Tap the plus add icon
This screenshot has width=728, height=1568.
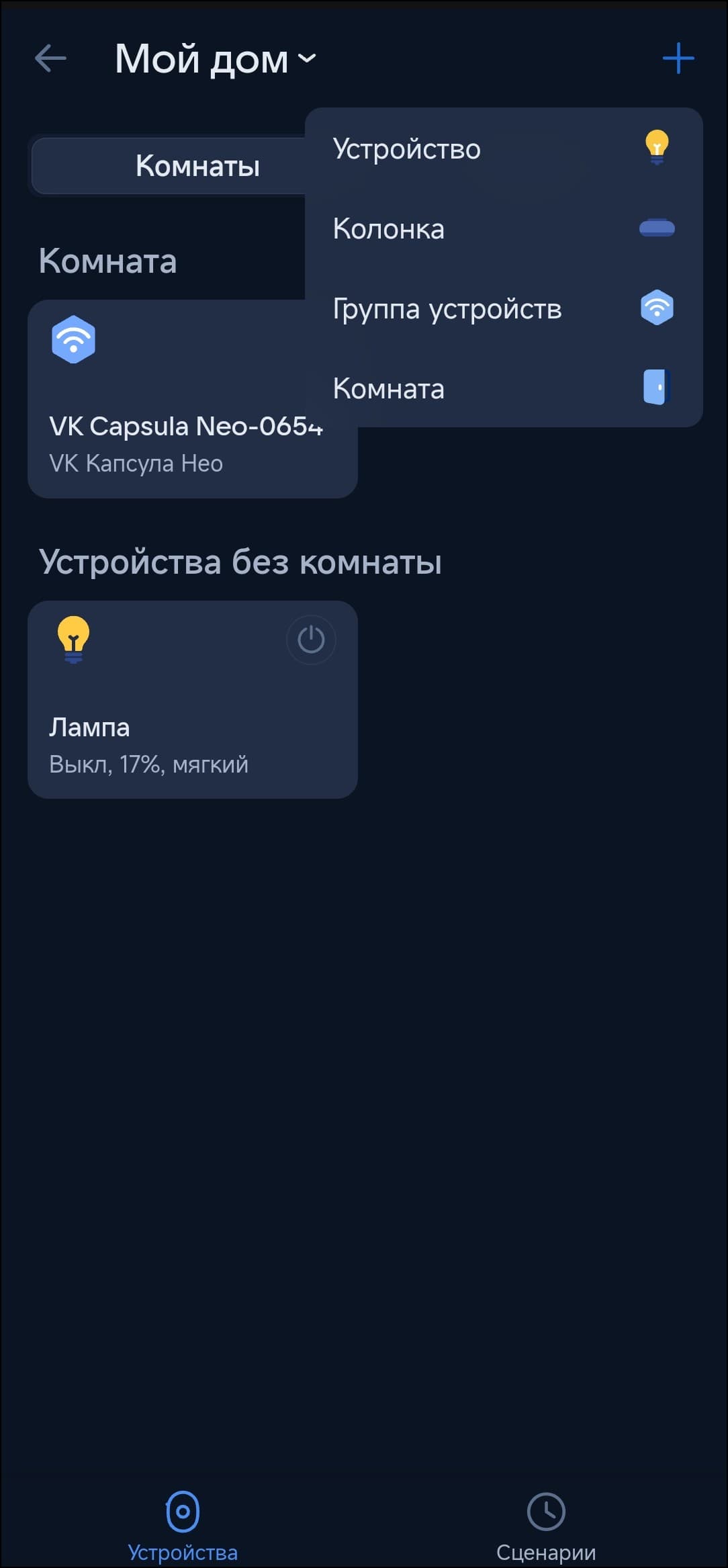678,58
